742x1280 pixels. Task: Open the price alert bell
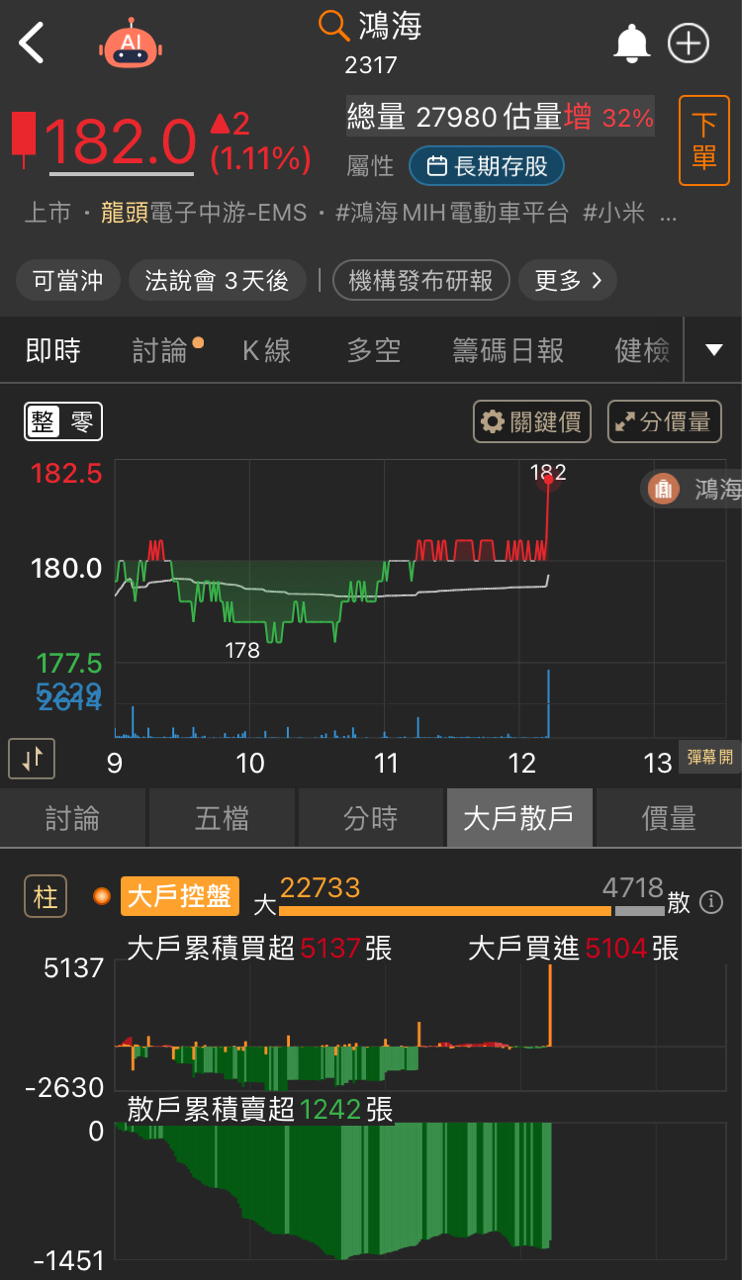coord(631,44)
